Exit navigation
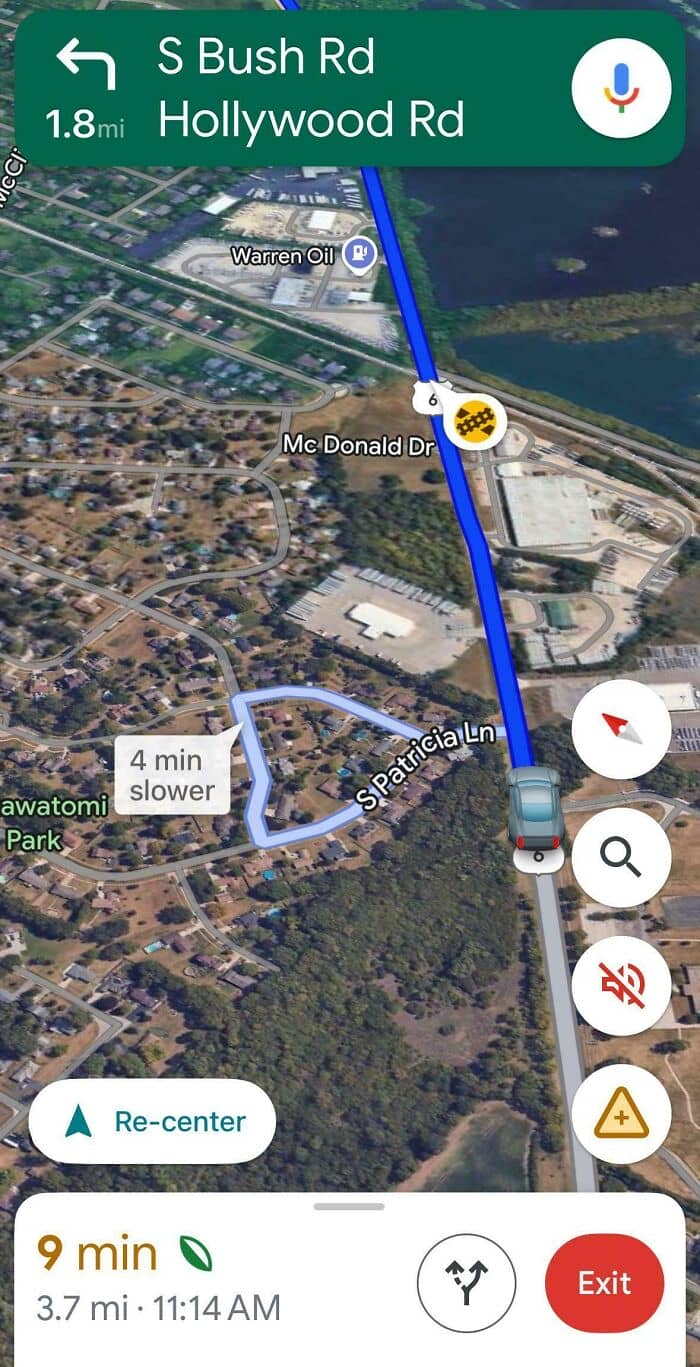 [604, 1283]
